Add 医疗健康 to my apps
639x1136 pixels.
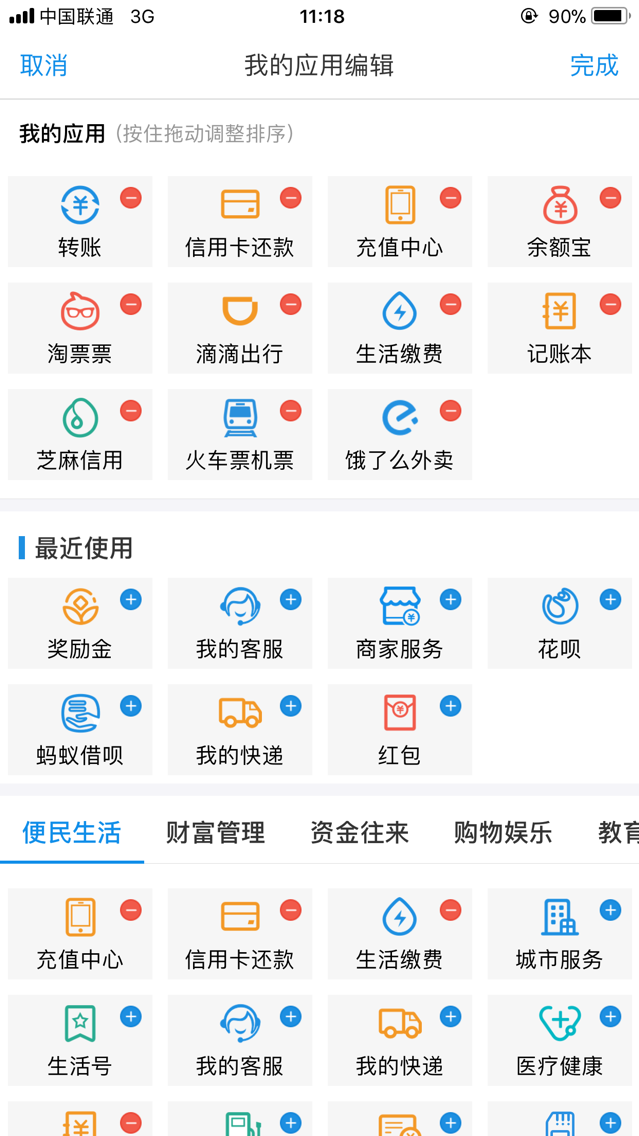click(610, 1016)
